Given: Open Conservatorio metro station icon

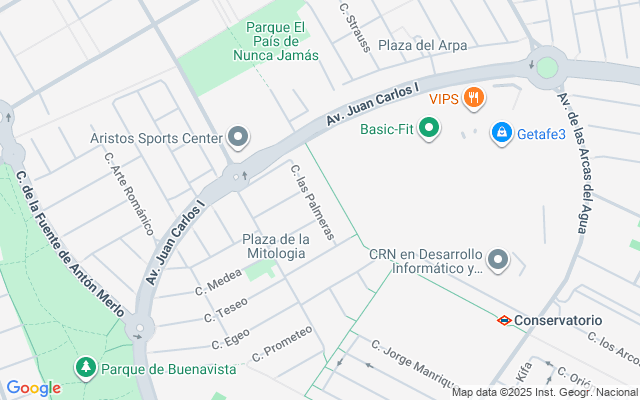Looking at the screenshot, I should tap(504, 320).
